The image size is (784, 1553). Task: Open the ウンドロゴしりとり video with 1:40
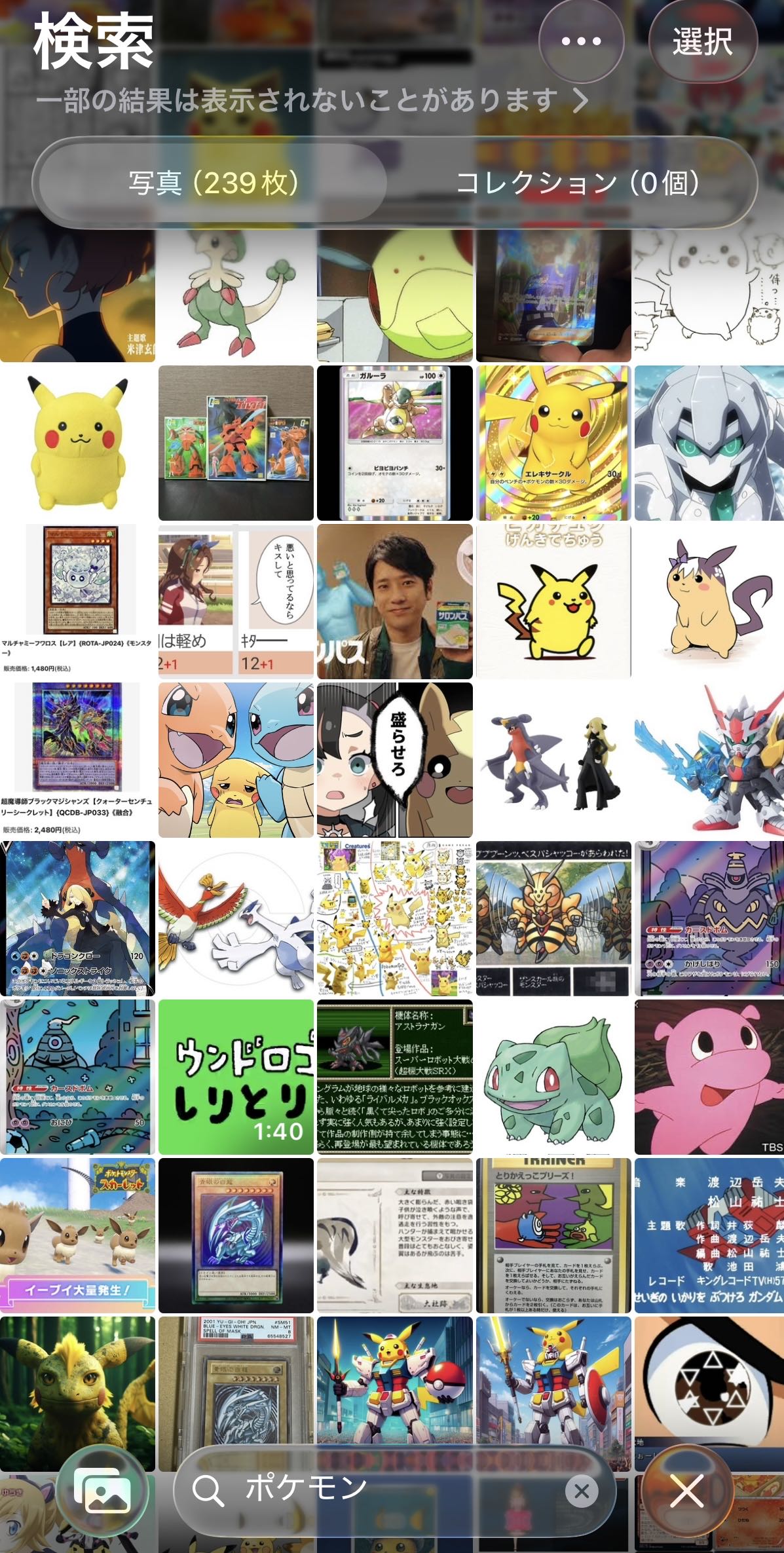236,1077
